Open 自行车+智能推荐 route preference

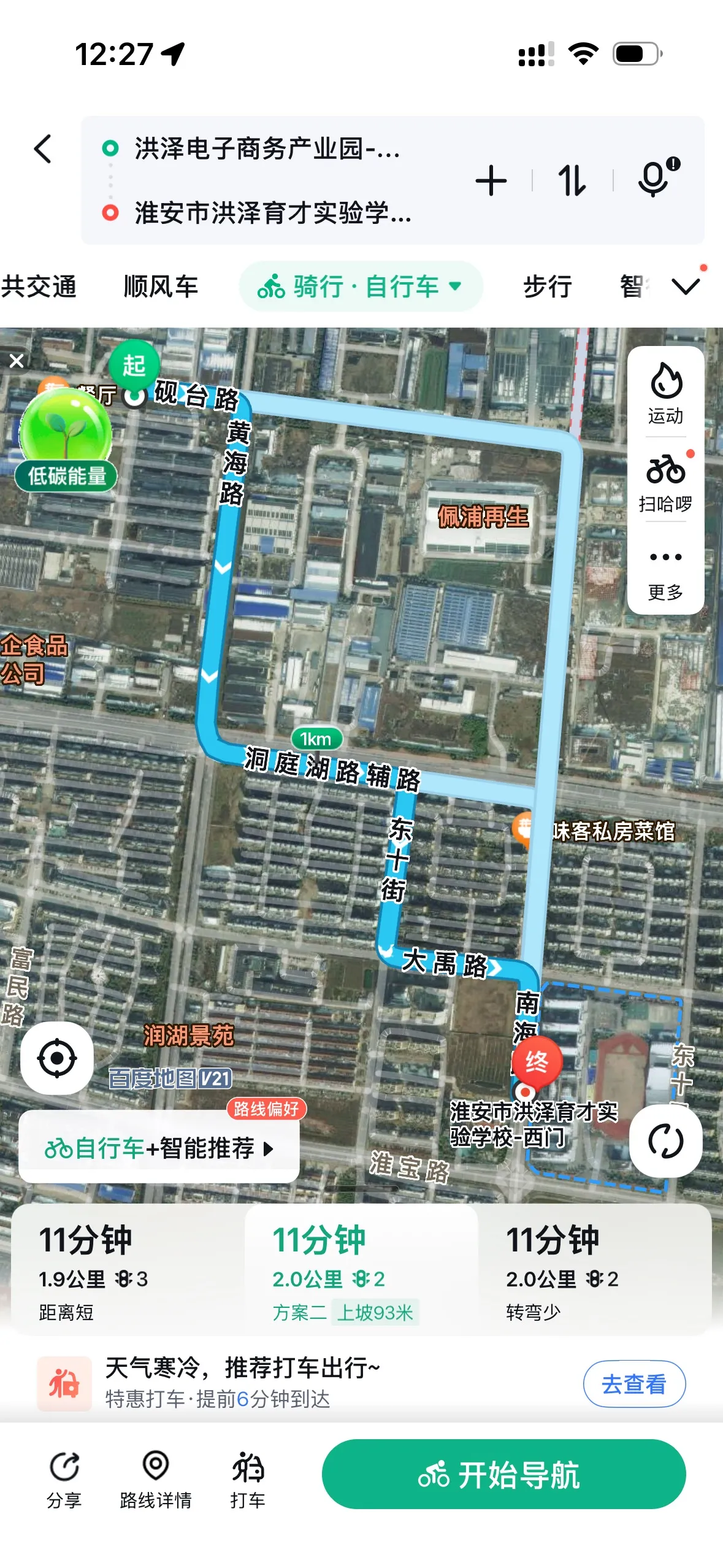pyautogui.click(x=159, y=1148)
